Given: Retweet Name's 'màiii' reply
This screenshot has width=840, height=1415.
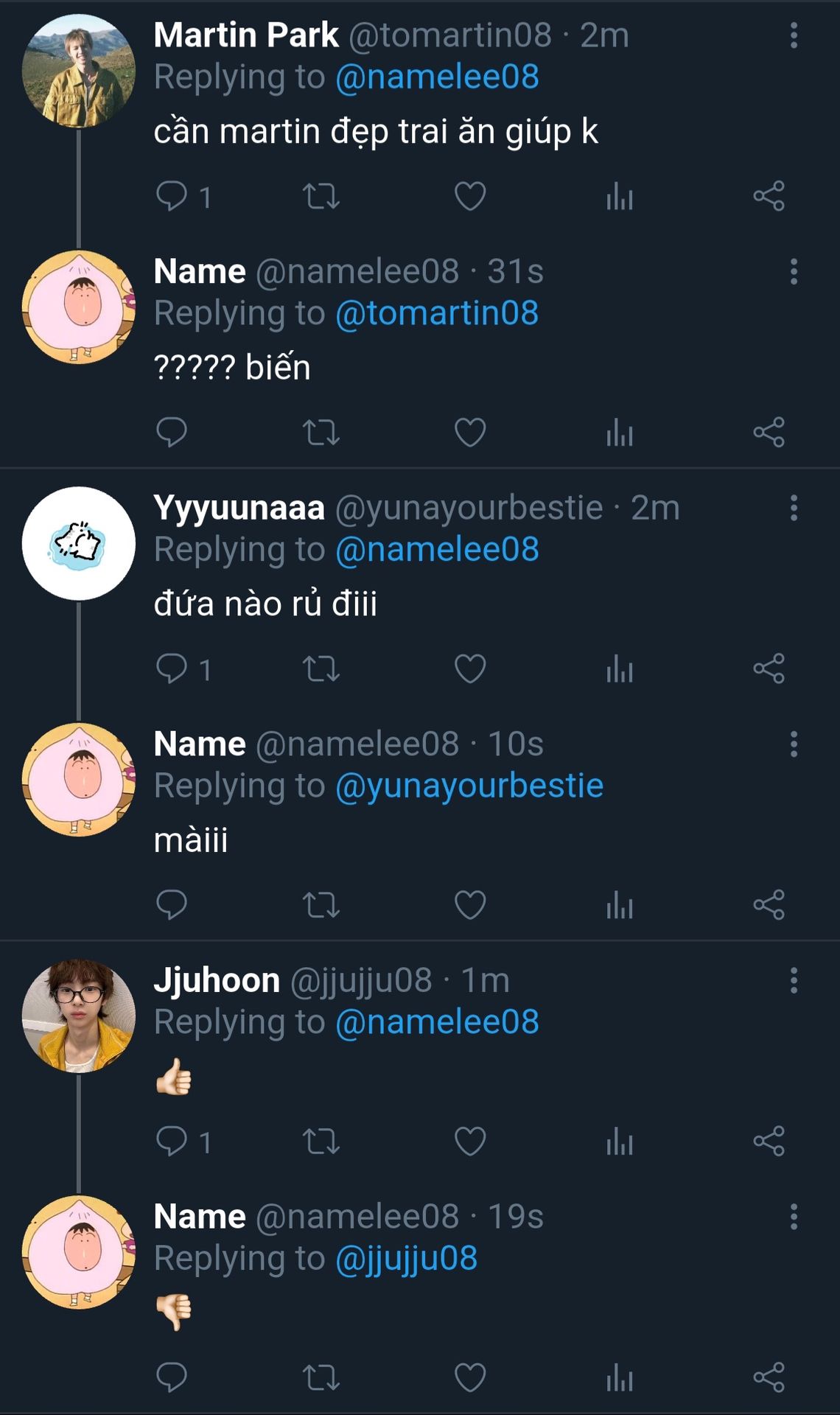Looking at the screenshot, I should [321, 905].
